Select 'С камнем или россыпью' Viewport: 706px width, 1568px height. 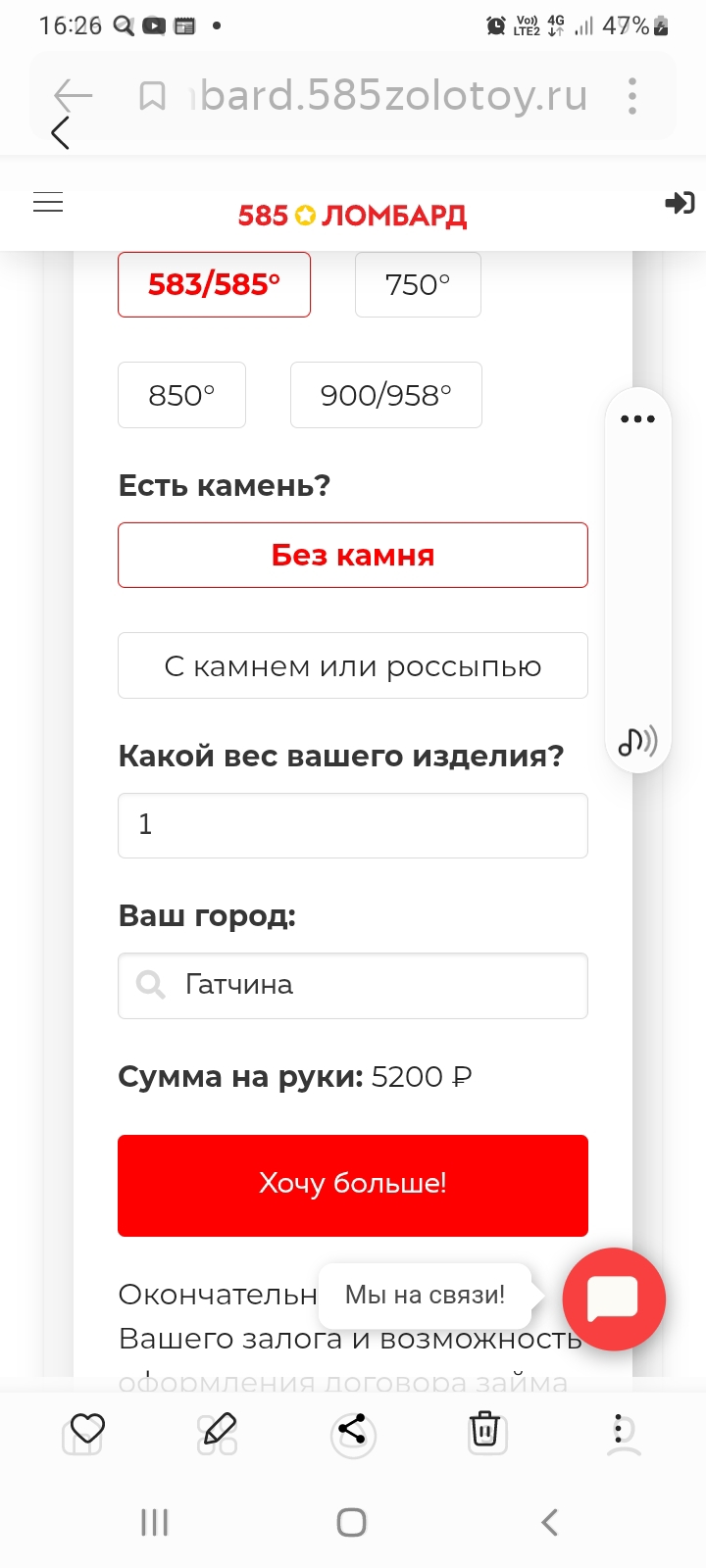[353, 666]
